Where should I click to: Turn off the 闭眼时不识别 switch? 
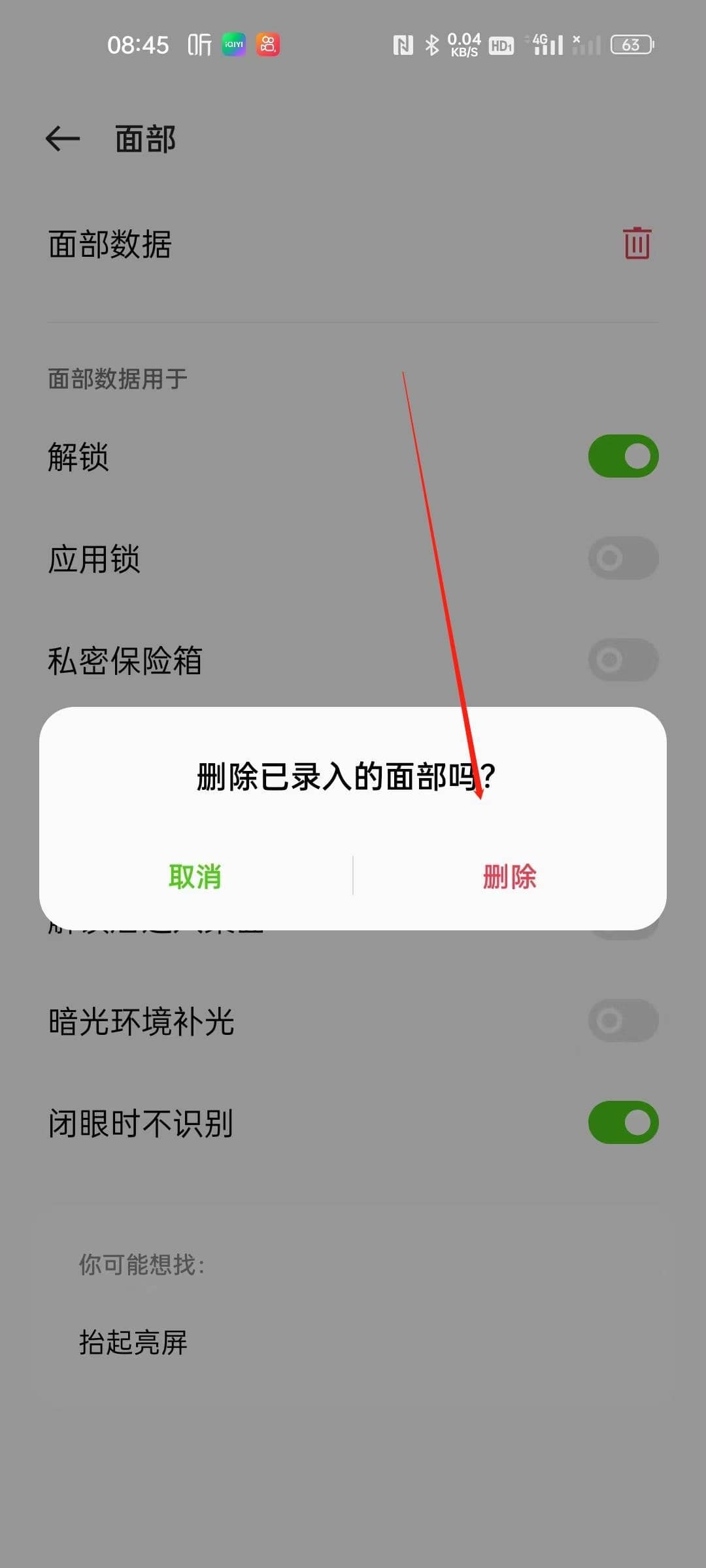pos(622,1121)
